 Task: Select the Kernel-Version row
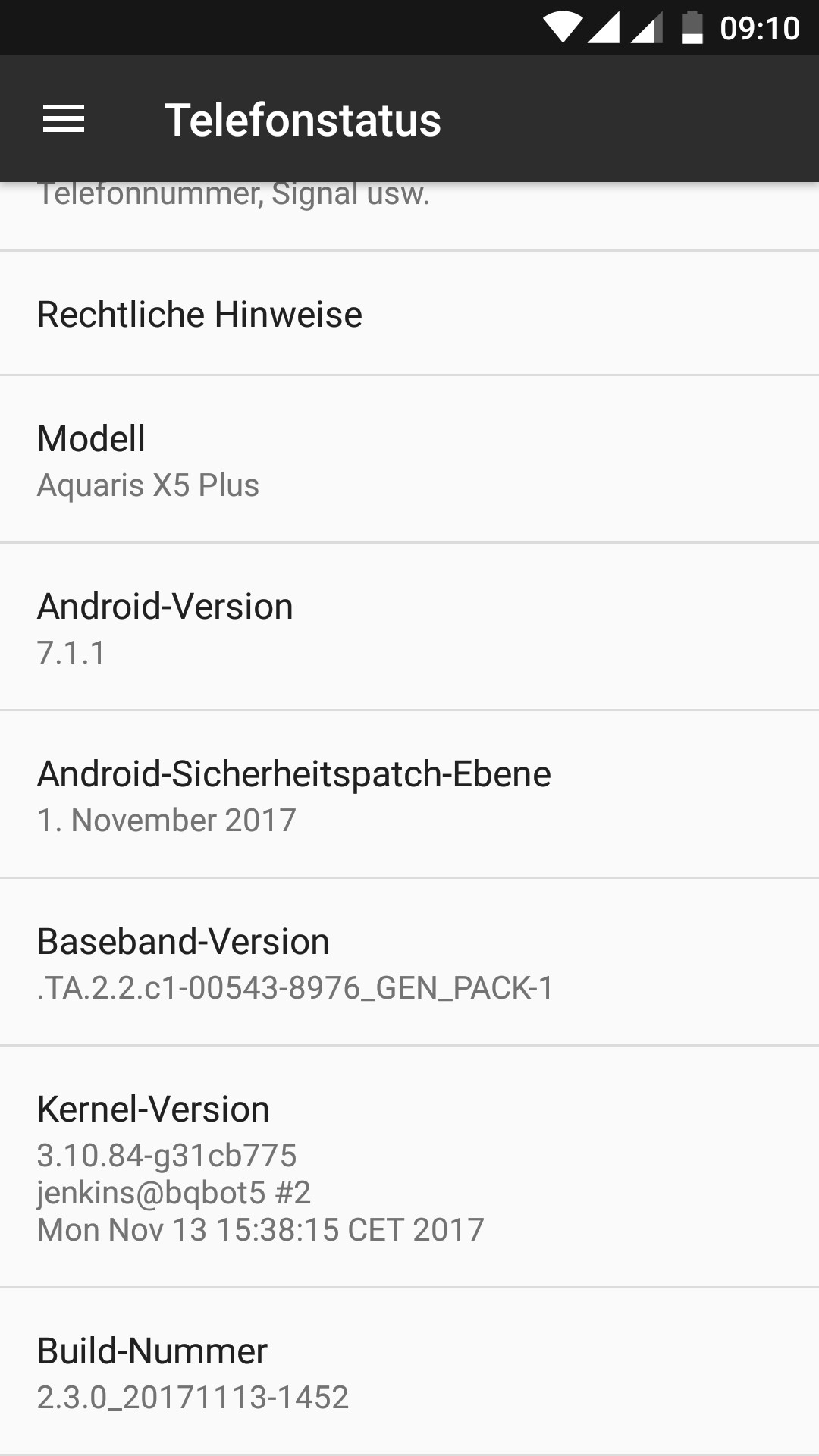(x=409, y=1168)
